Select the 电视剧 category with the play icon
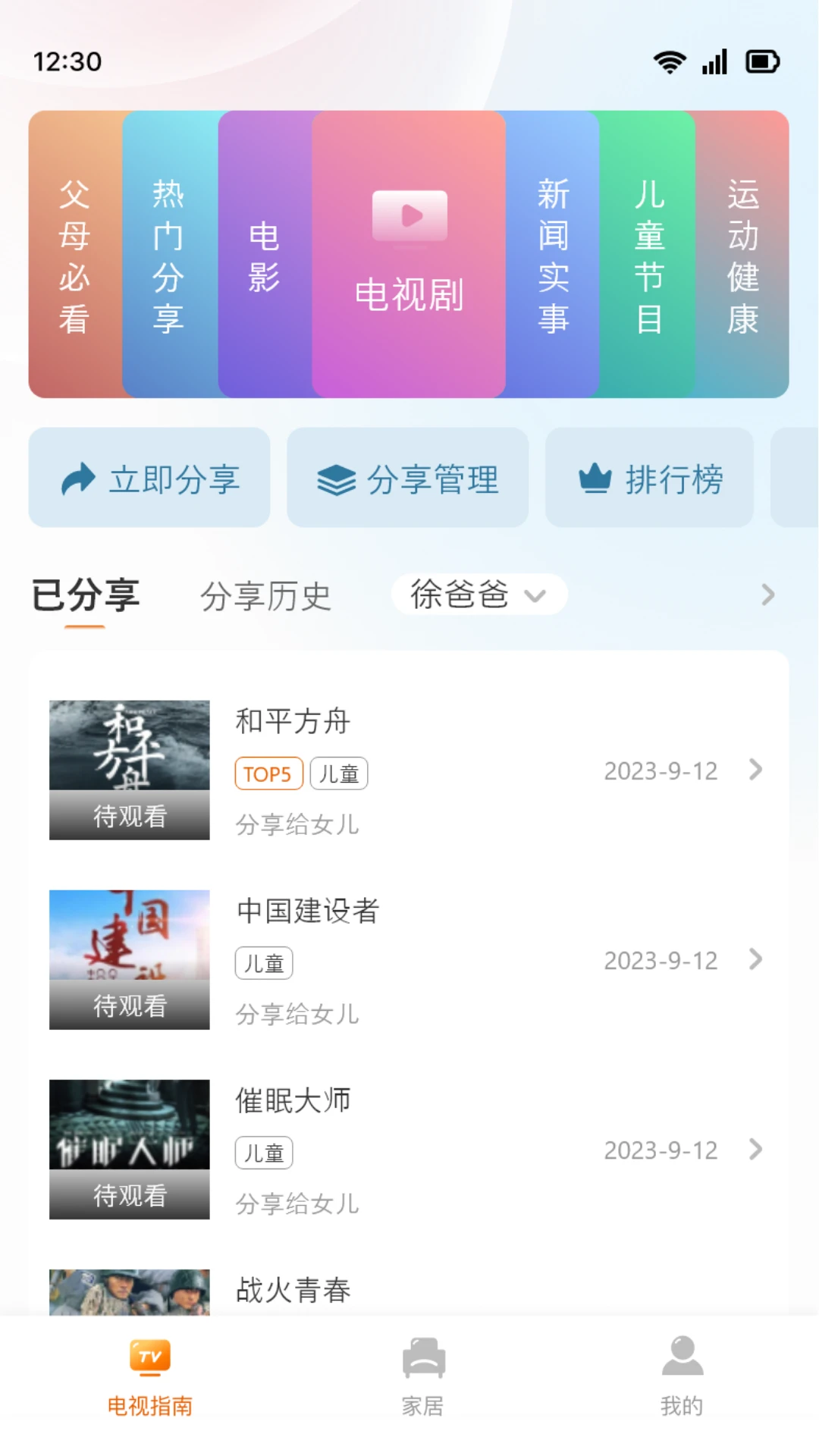The width and height of the screenshot is (819, 1456). (409, 254)
